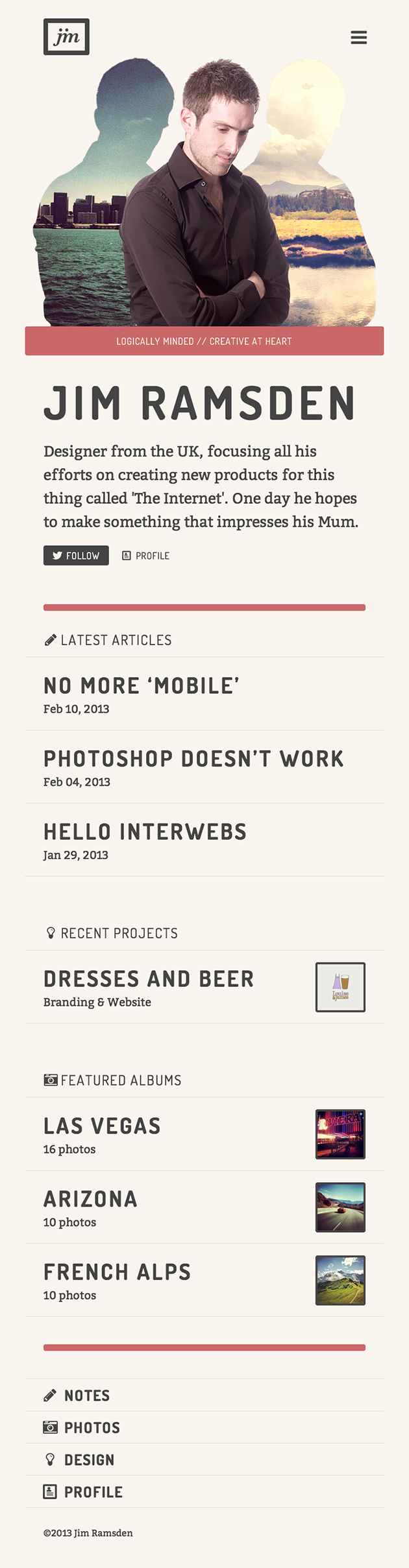Read the article No More 'Mobile'
The image size is (409, 1568).
[x=142, y=686]
